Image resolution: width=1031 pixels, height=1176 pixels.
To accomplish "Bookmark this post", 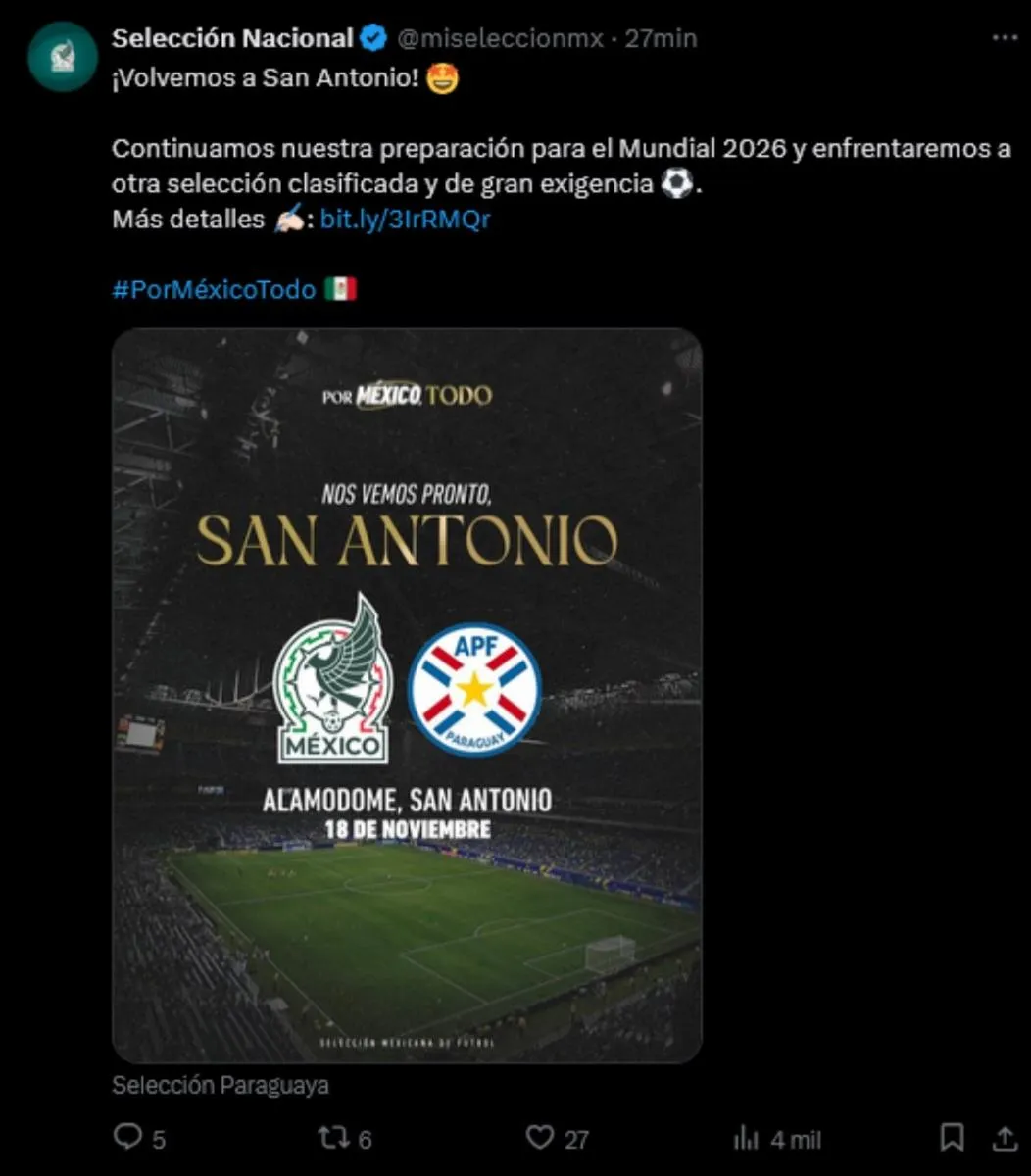I will click(x=952, y=1137).
